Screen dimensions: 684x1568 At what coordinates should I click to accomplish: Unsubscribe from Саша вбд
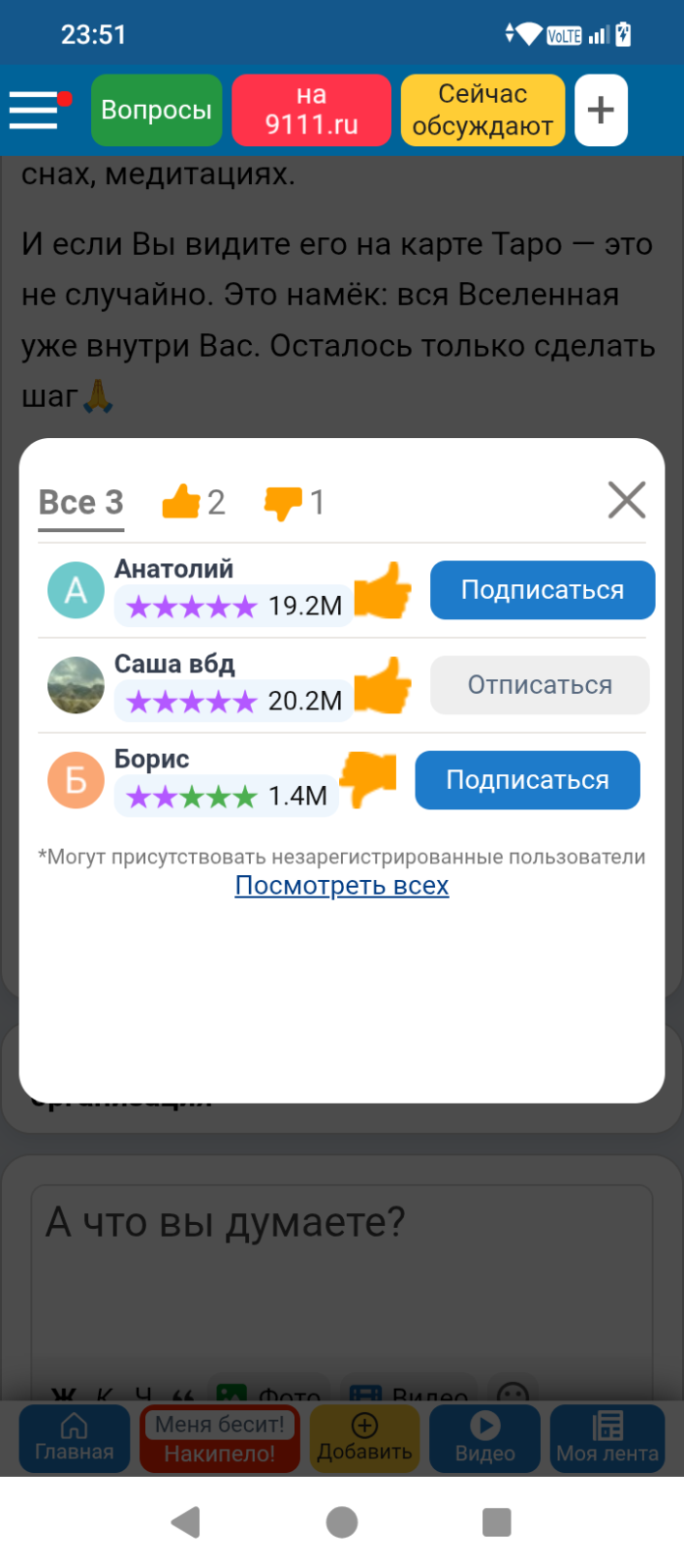click(540, 685)
